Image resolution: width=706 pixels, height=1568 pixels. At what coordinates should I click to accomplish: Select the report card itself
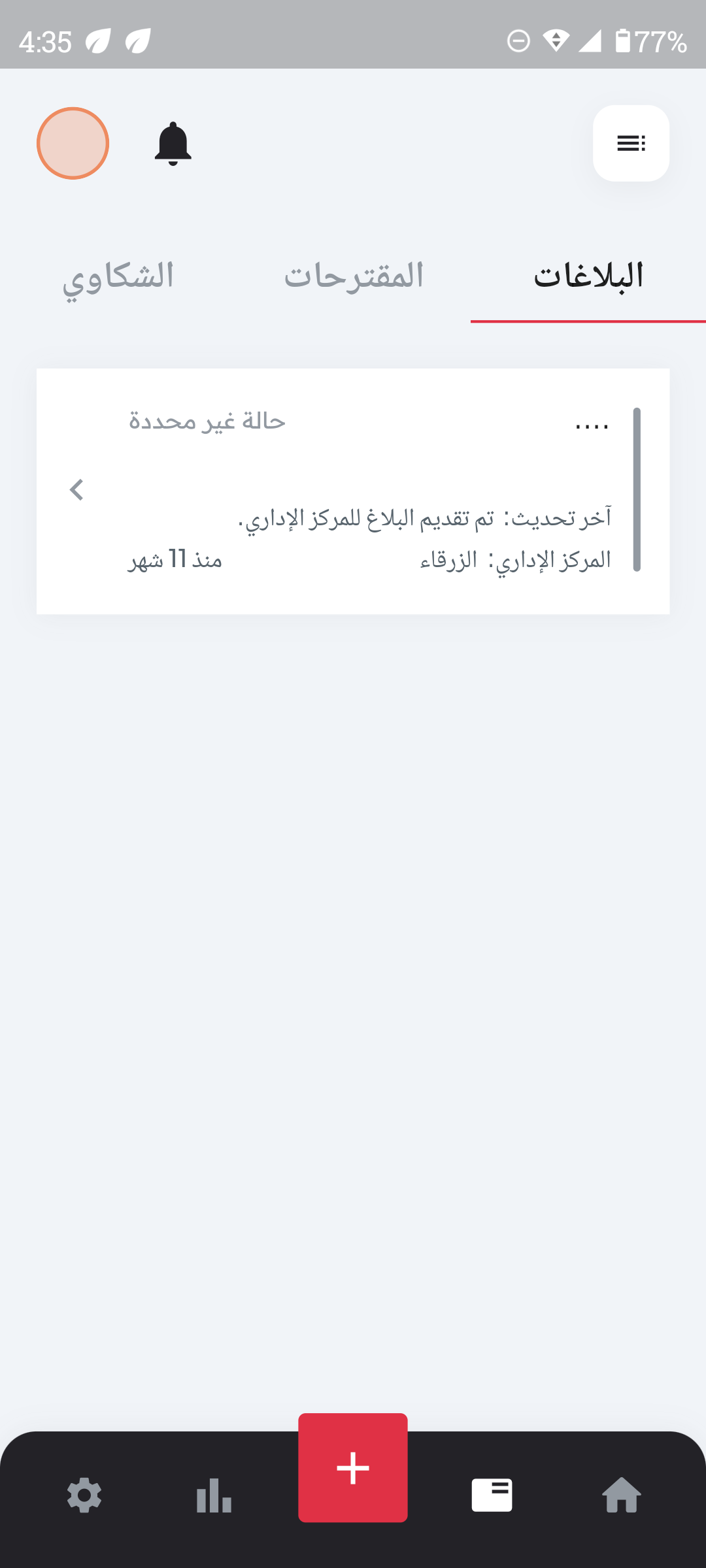353,490
